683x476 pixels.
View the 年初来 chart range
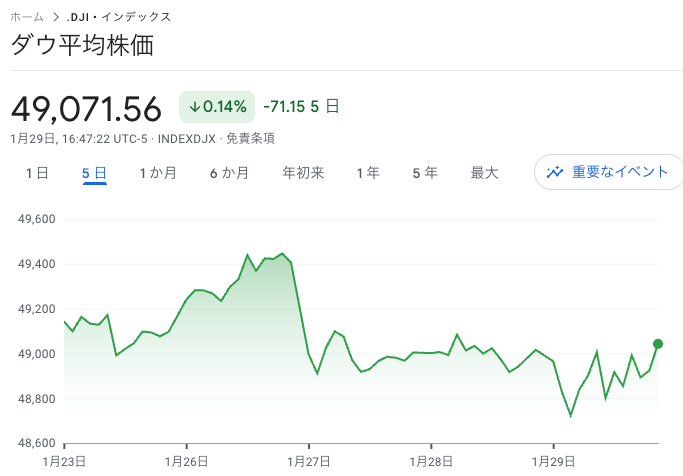pos(303,173)
